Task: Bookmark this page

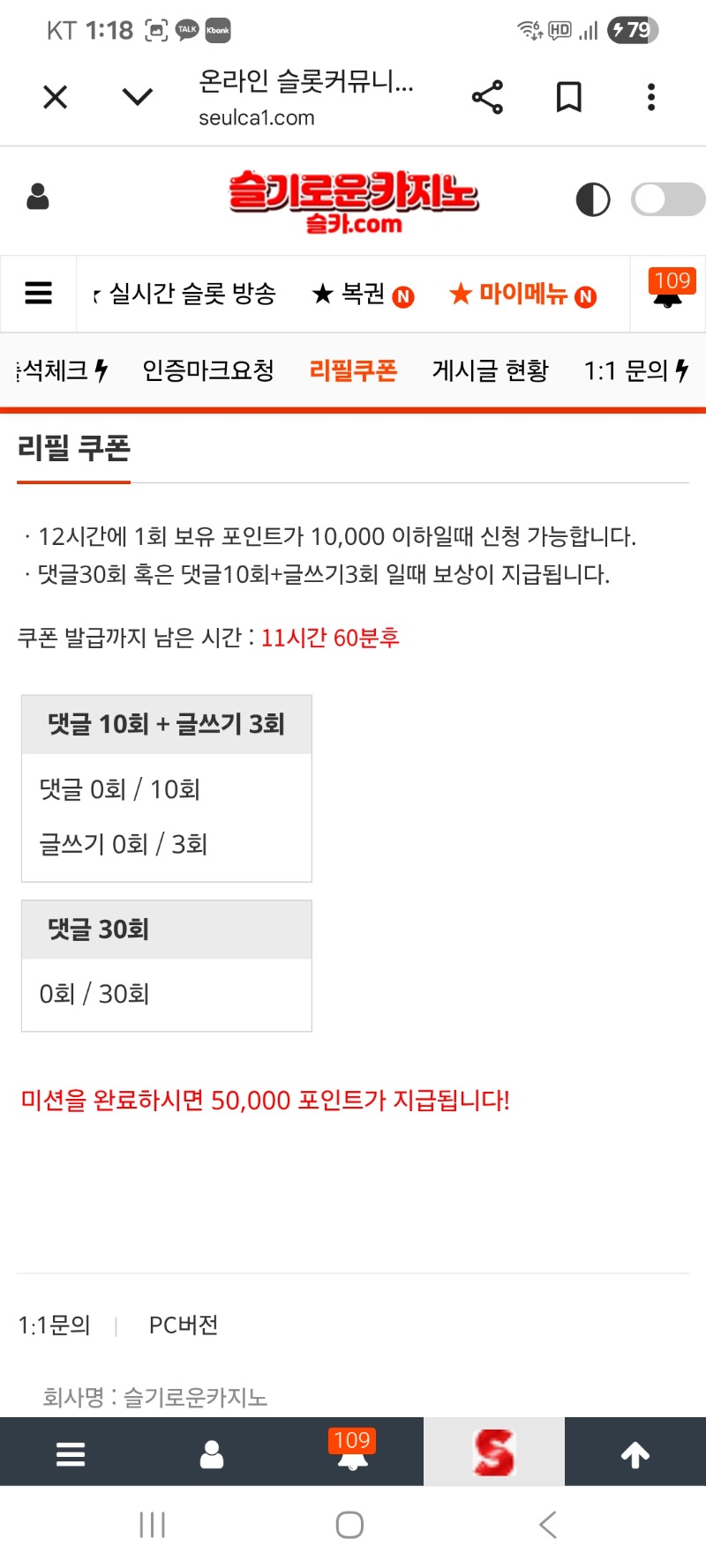Action: 569,97
